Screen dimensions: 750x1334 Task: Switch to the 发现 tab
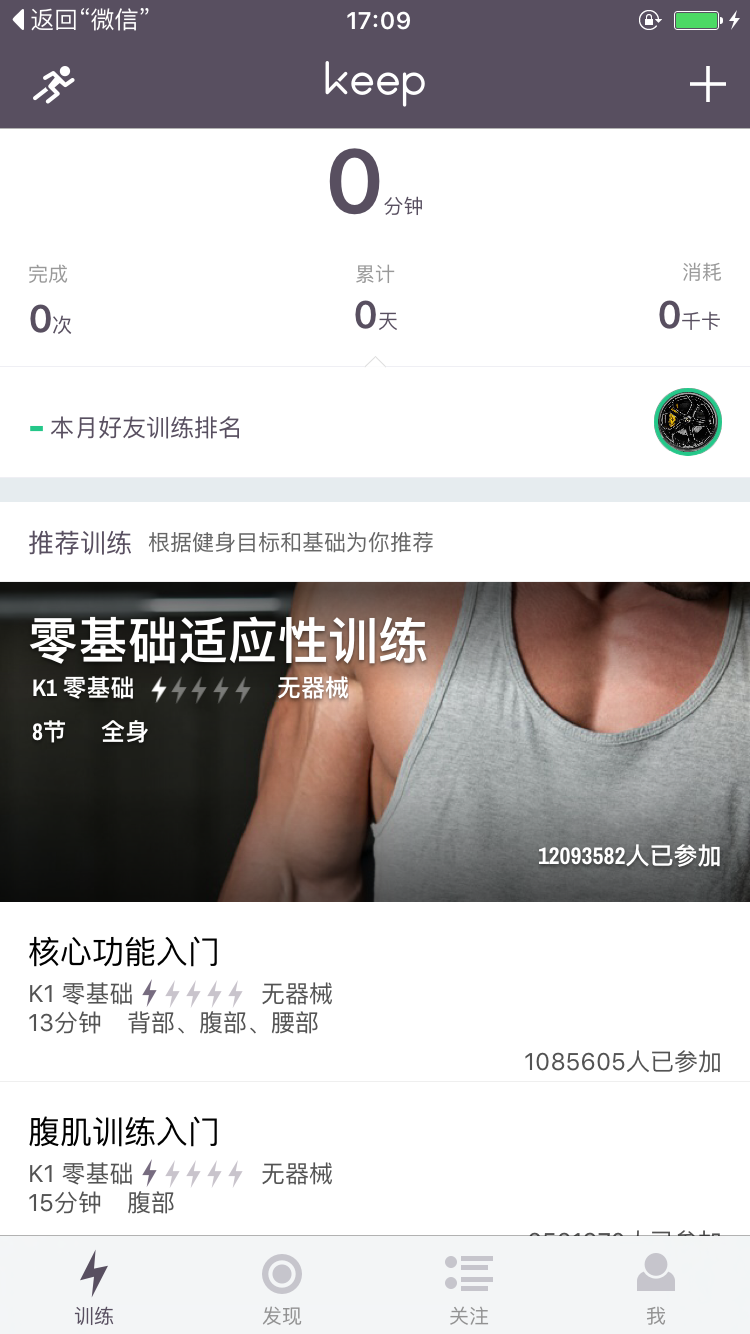pos(281,1285)
